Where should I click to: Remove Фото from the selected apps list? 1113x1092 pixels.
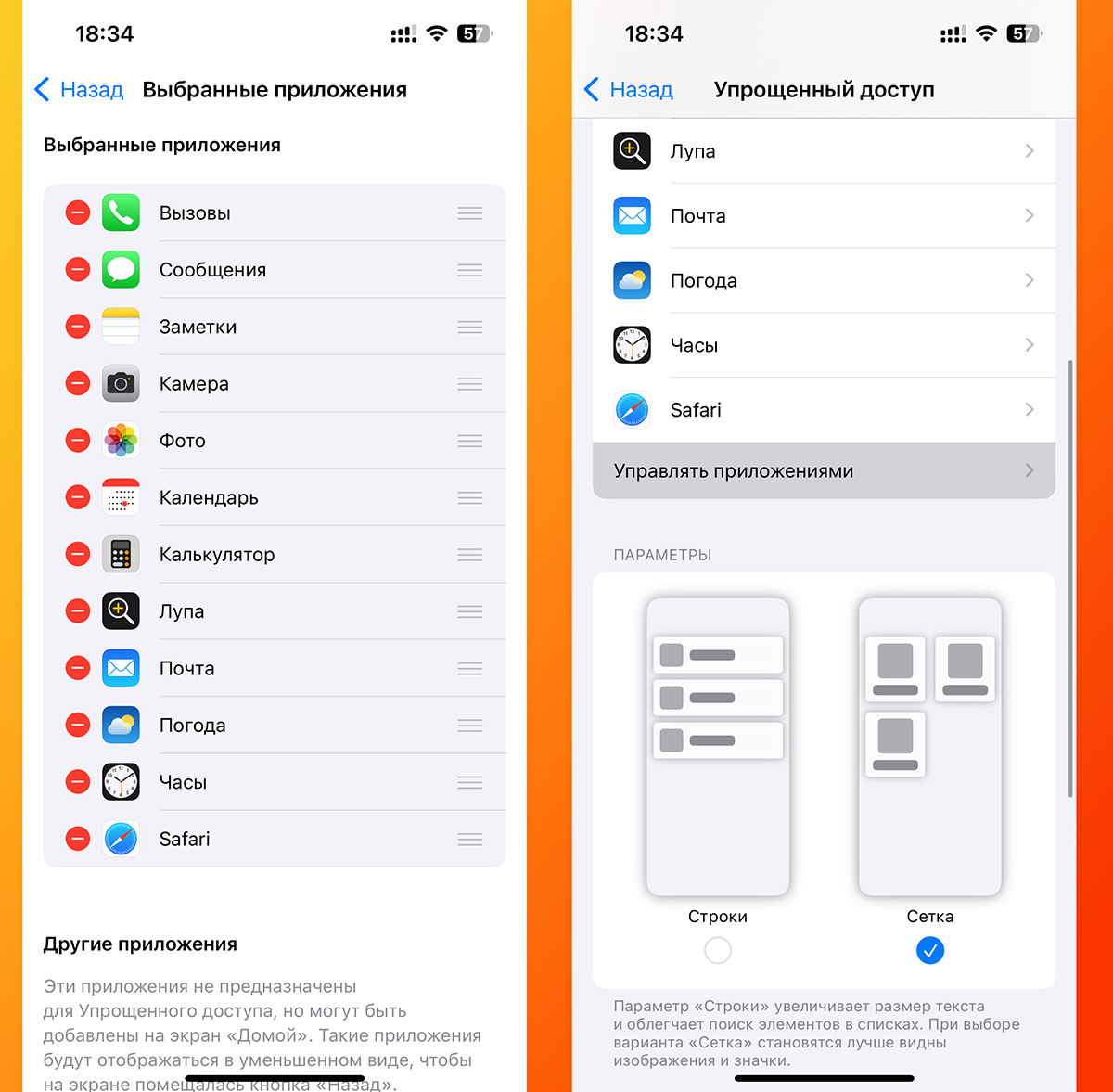(78, 441)
